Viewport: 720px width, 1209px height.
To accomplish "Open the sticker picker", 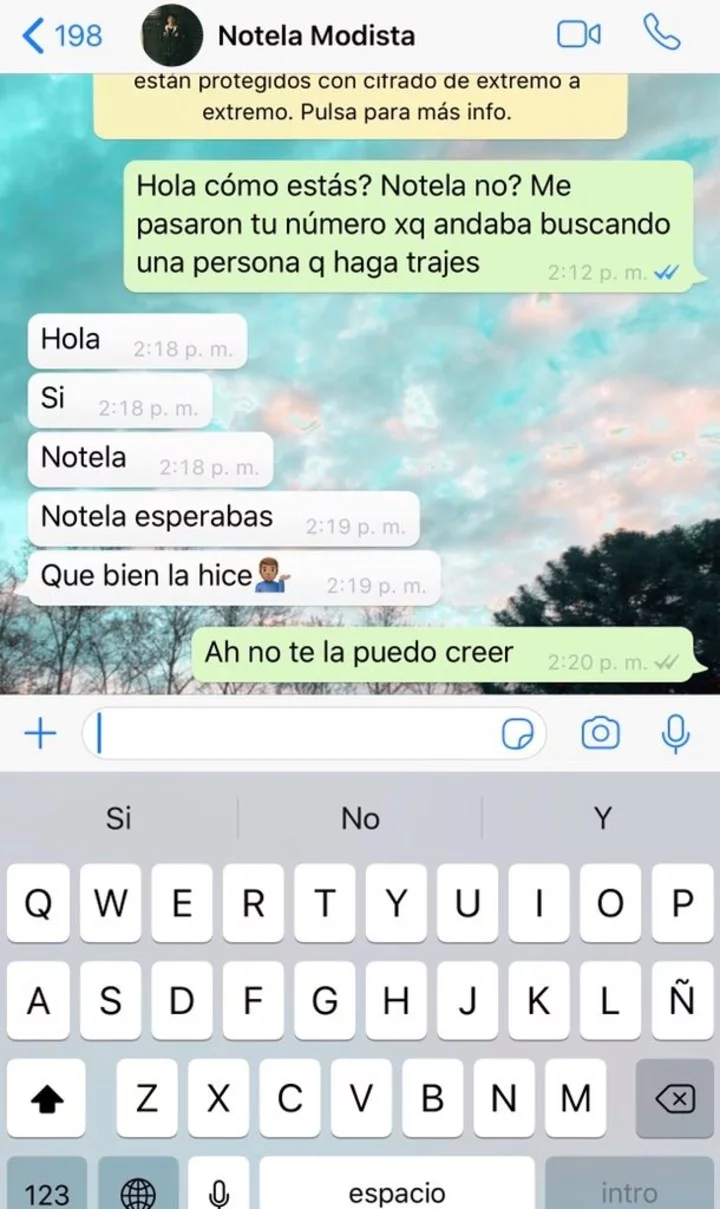I will click(518, 735).
